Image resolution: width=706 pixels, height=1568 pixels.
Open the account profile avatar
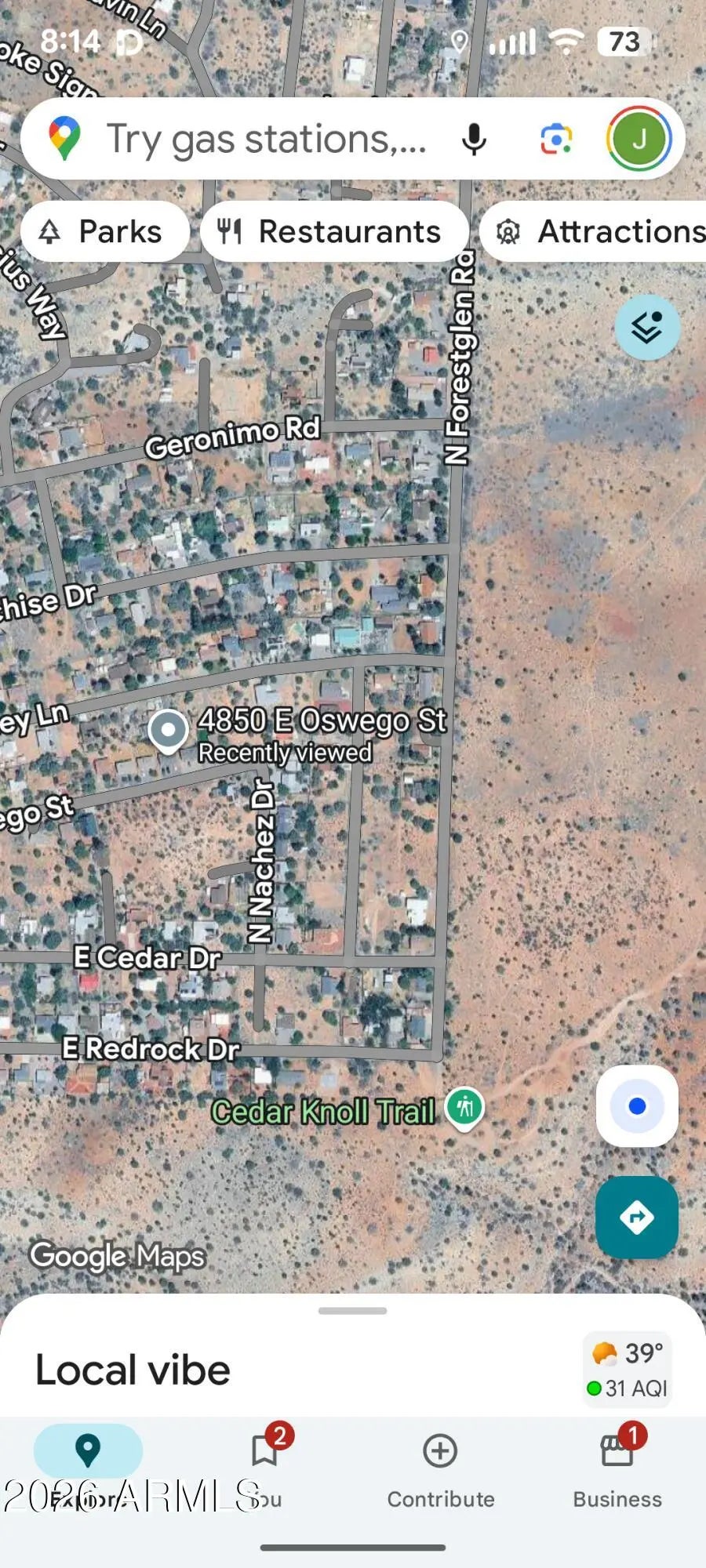(639, 140)
